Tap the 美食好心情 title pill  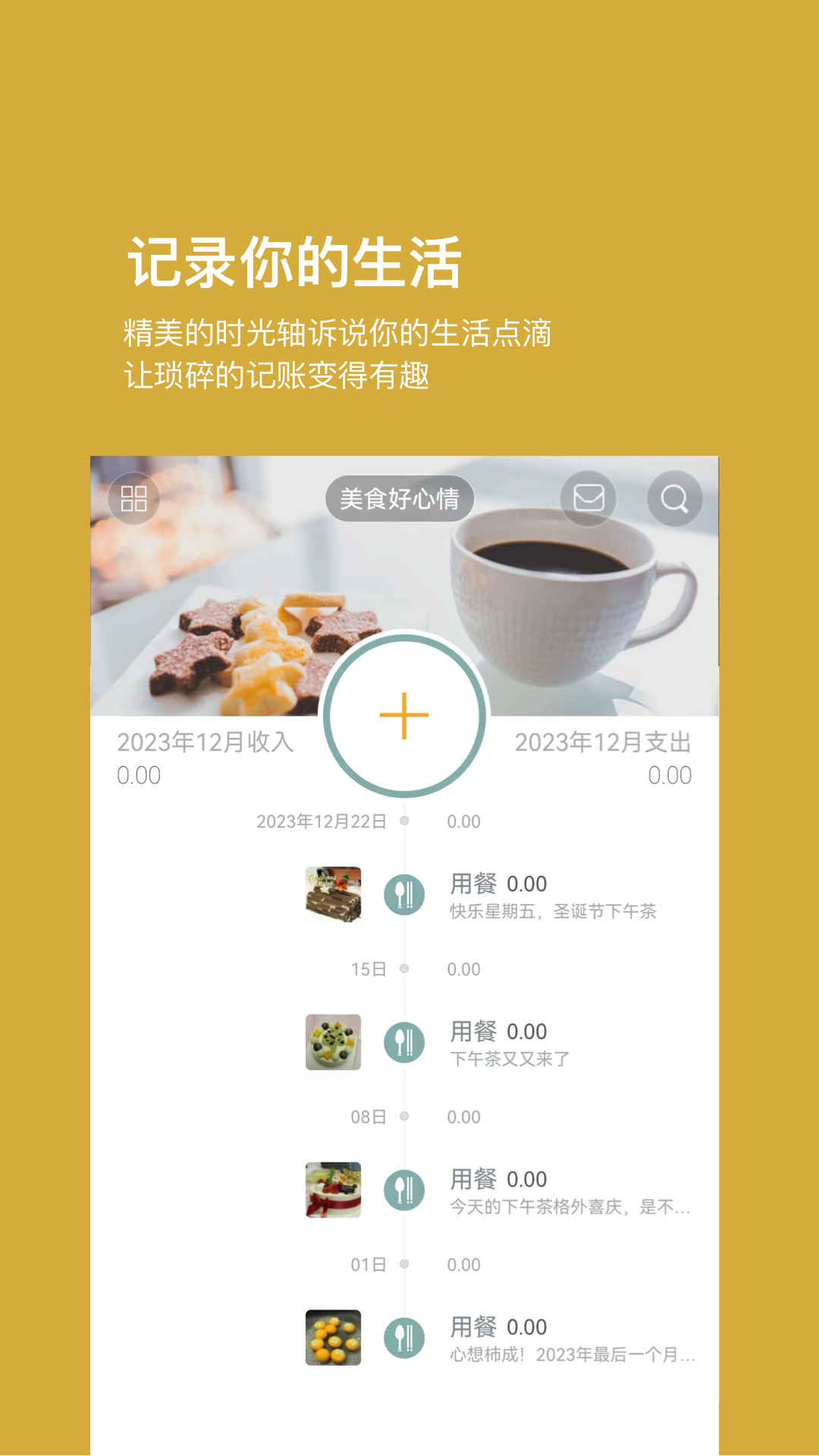[x=400, y=498]
